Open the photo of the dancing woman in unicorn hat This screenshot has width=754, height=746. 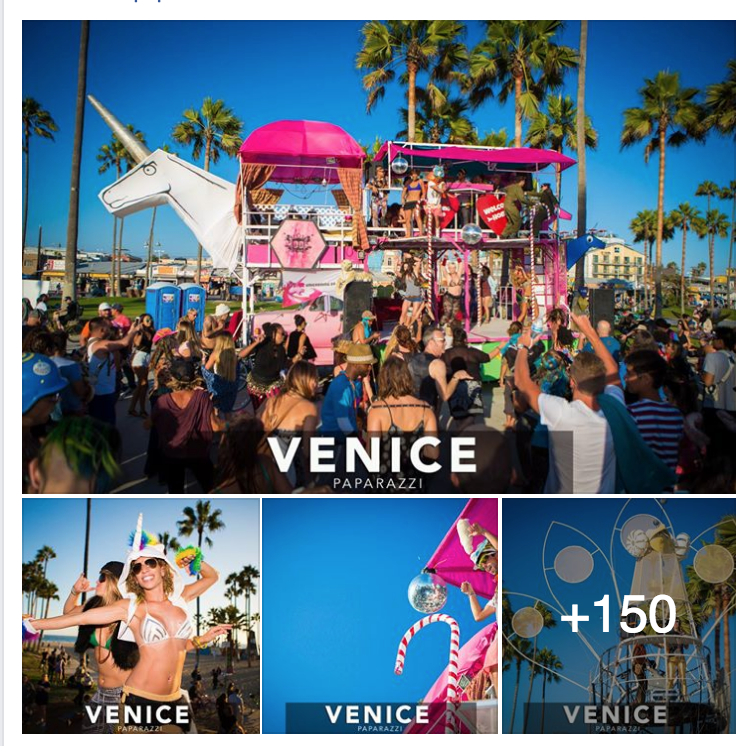[141, 615]
